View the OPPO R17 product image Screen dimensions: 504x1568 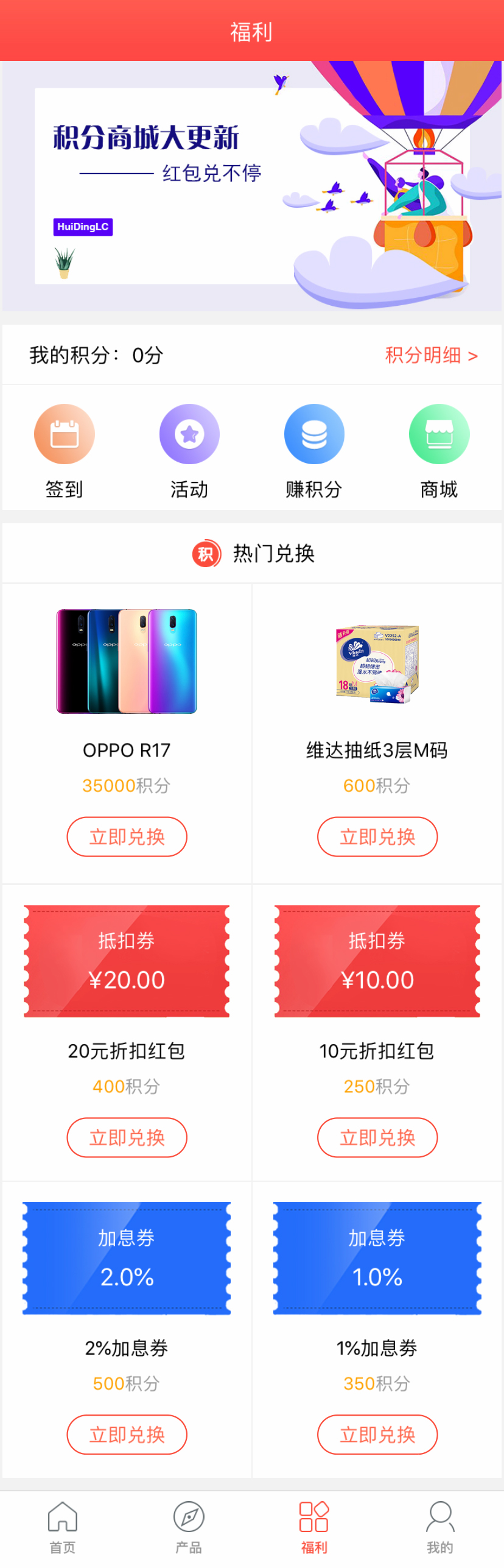pos(127,661)
